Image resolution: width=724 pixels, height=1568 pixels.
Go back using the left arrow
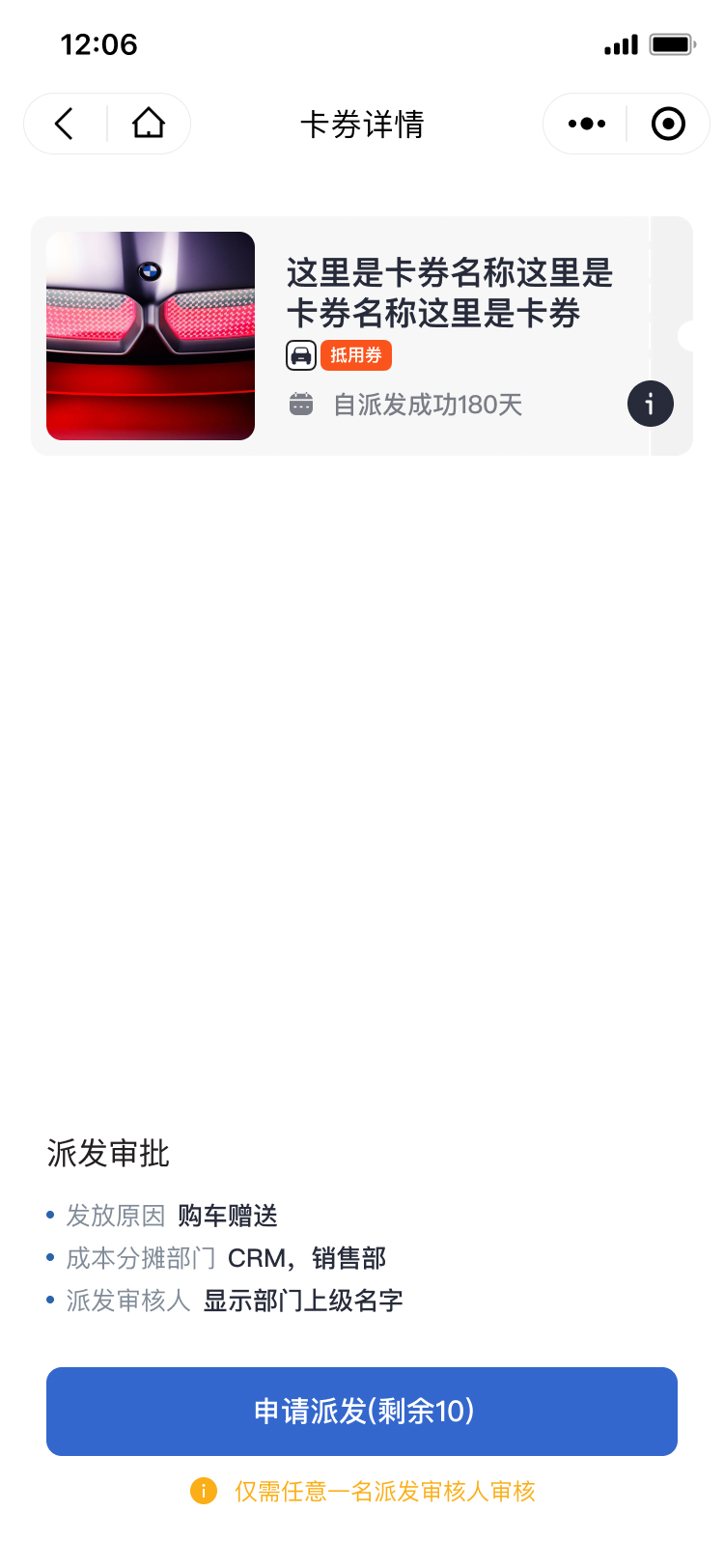pos(65,124)
